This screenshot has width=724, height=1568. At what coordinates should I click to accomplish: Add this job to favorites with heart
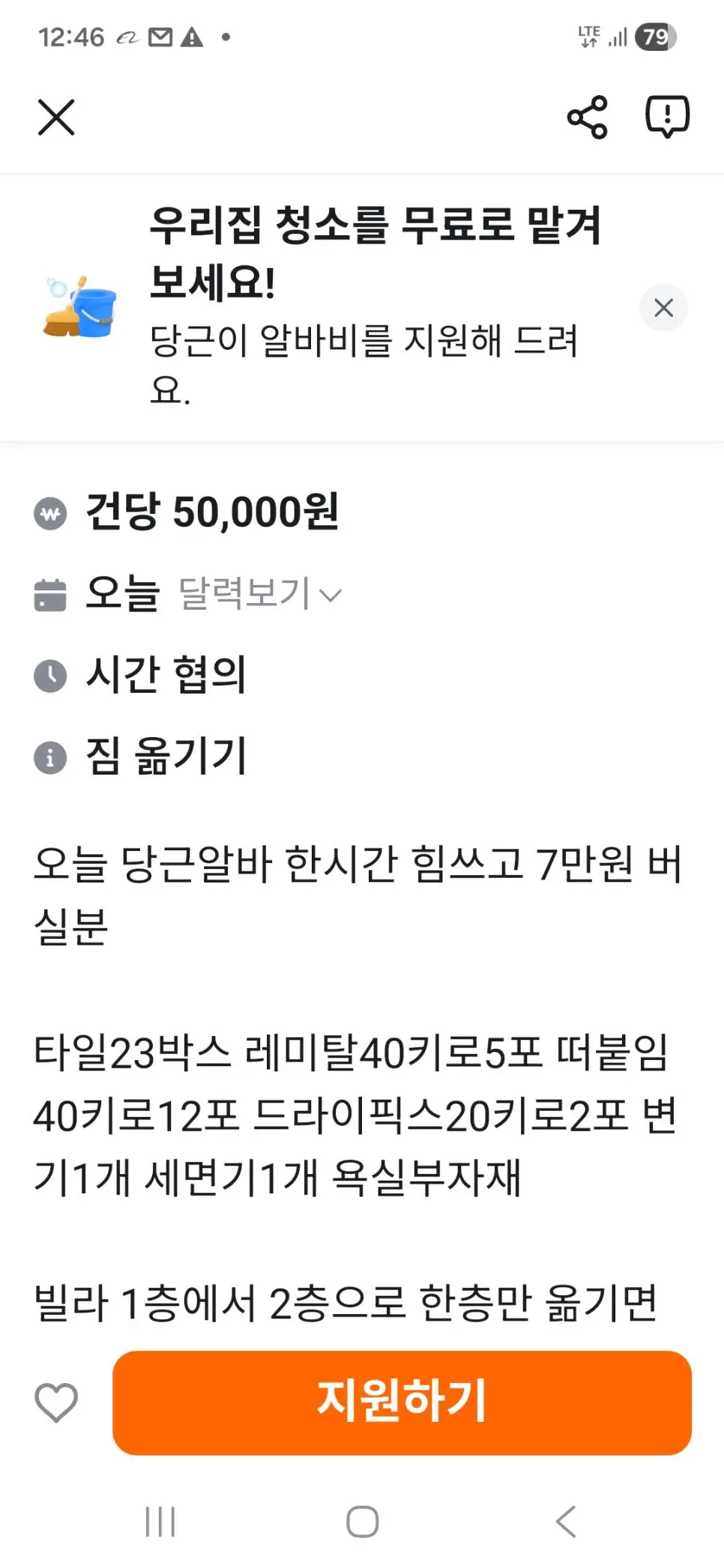56,1402
